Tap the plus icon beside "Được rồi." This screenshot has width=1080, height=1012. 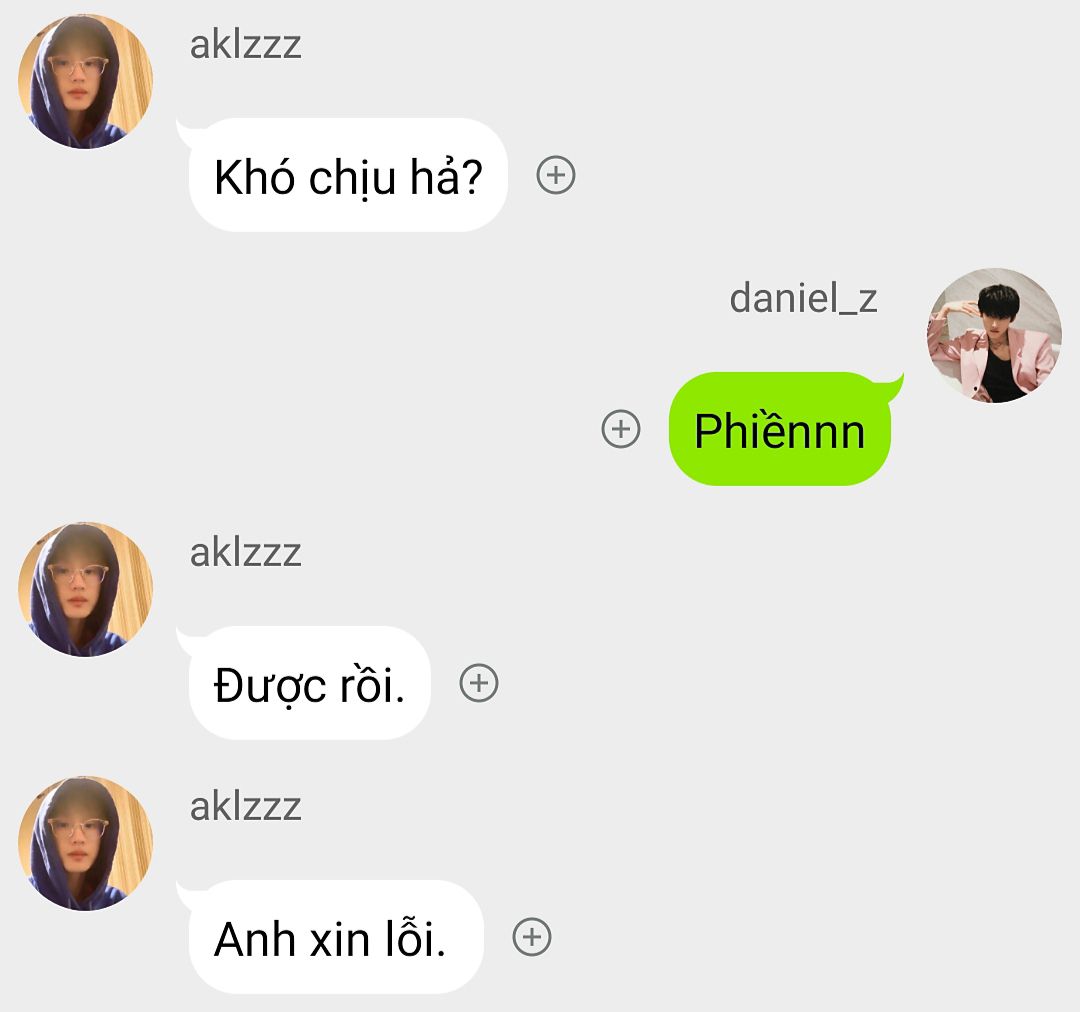(478, 682)
